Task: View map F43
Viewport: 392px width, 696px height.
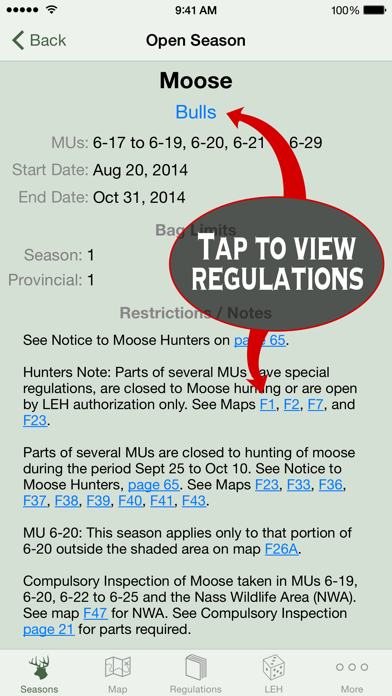Action: pyautogui.click(x=194, y=501)
